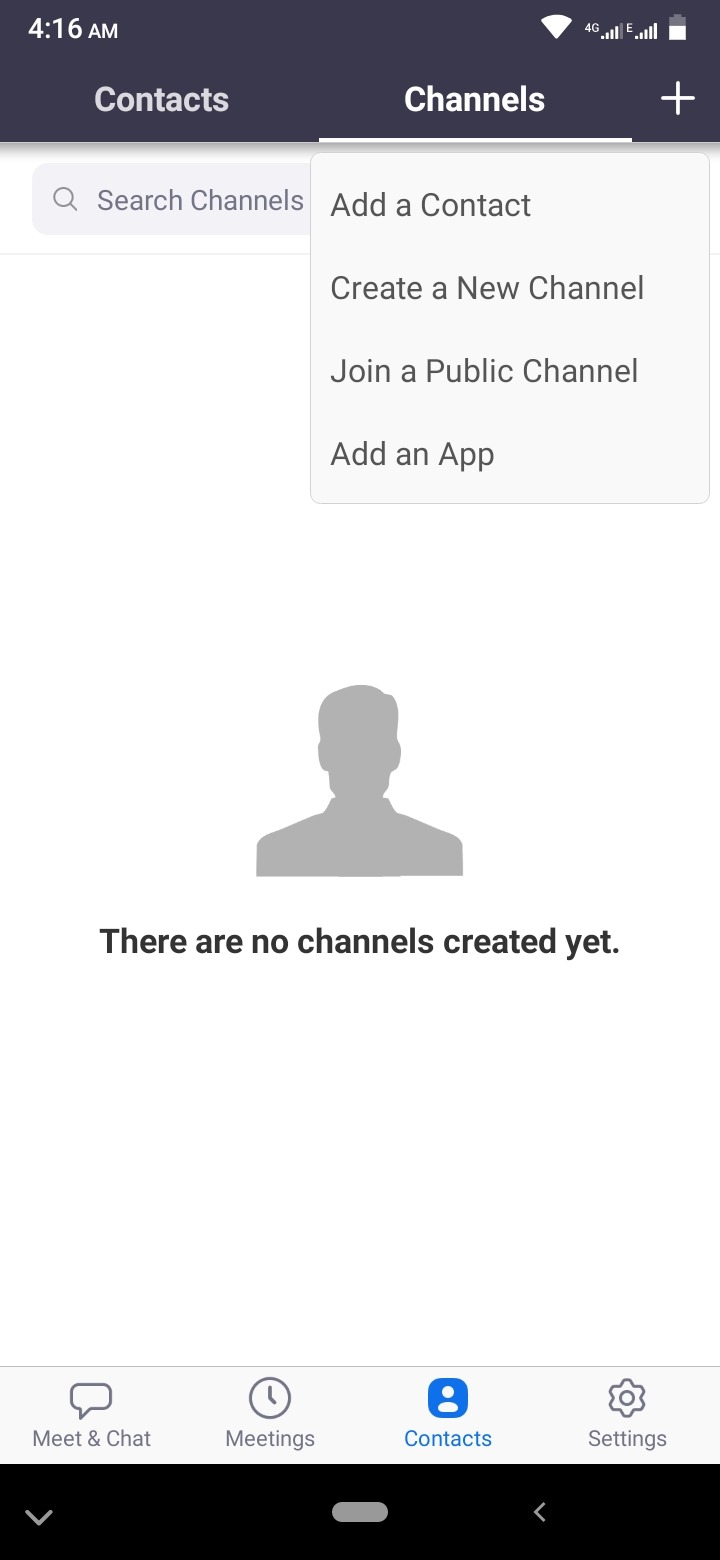The width and height of the screenshot is (720, 1560).
Task: Choose Add a Contact from menu
Action: click(431, 205)
